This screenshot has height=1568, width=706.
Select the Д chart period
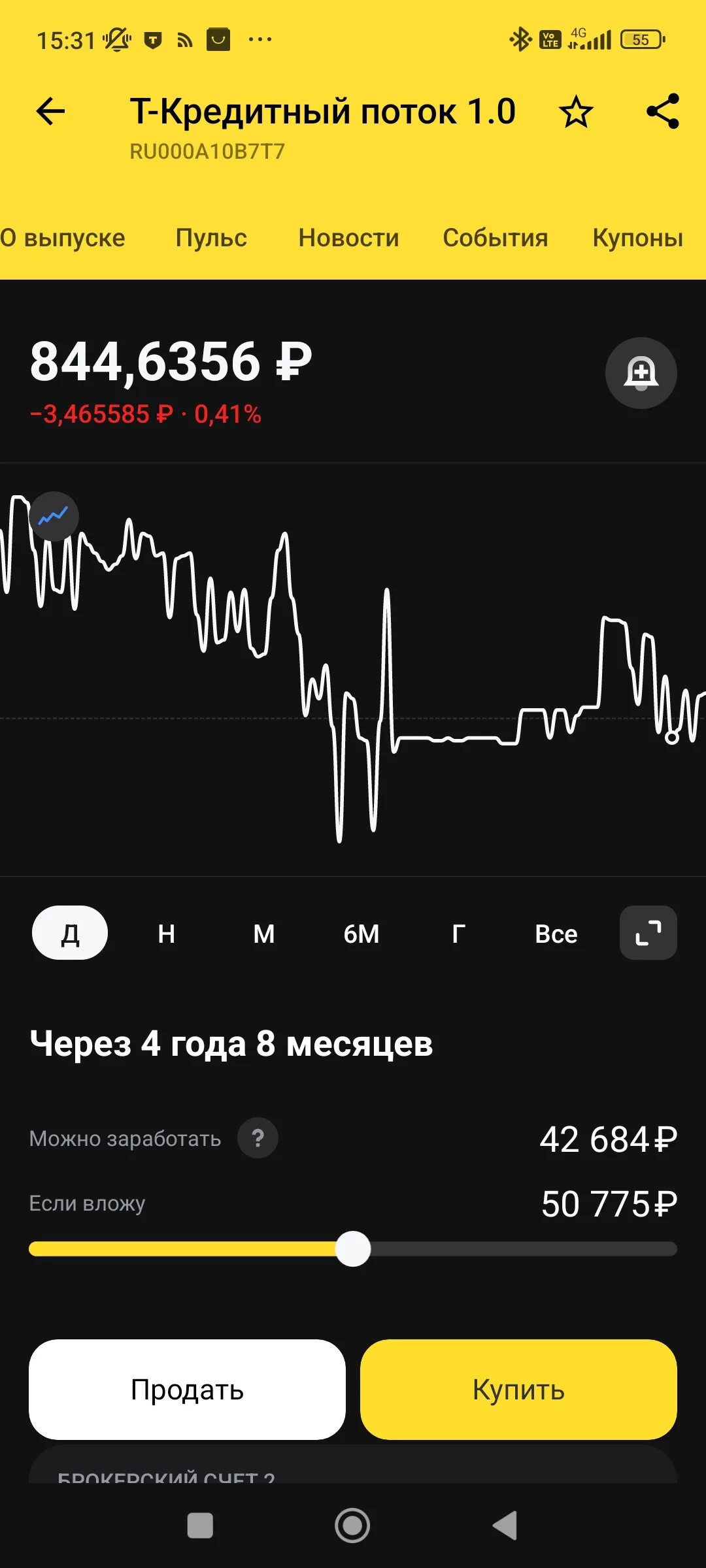70,933
